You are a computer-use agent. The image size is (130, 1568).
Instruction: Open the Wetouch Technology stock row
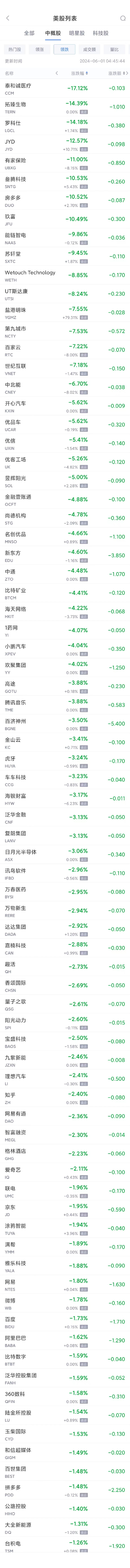tap(65, 275)
